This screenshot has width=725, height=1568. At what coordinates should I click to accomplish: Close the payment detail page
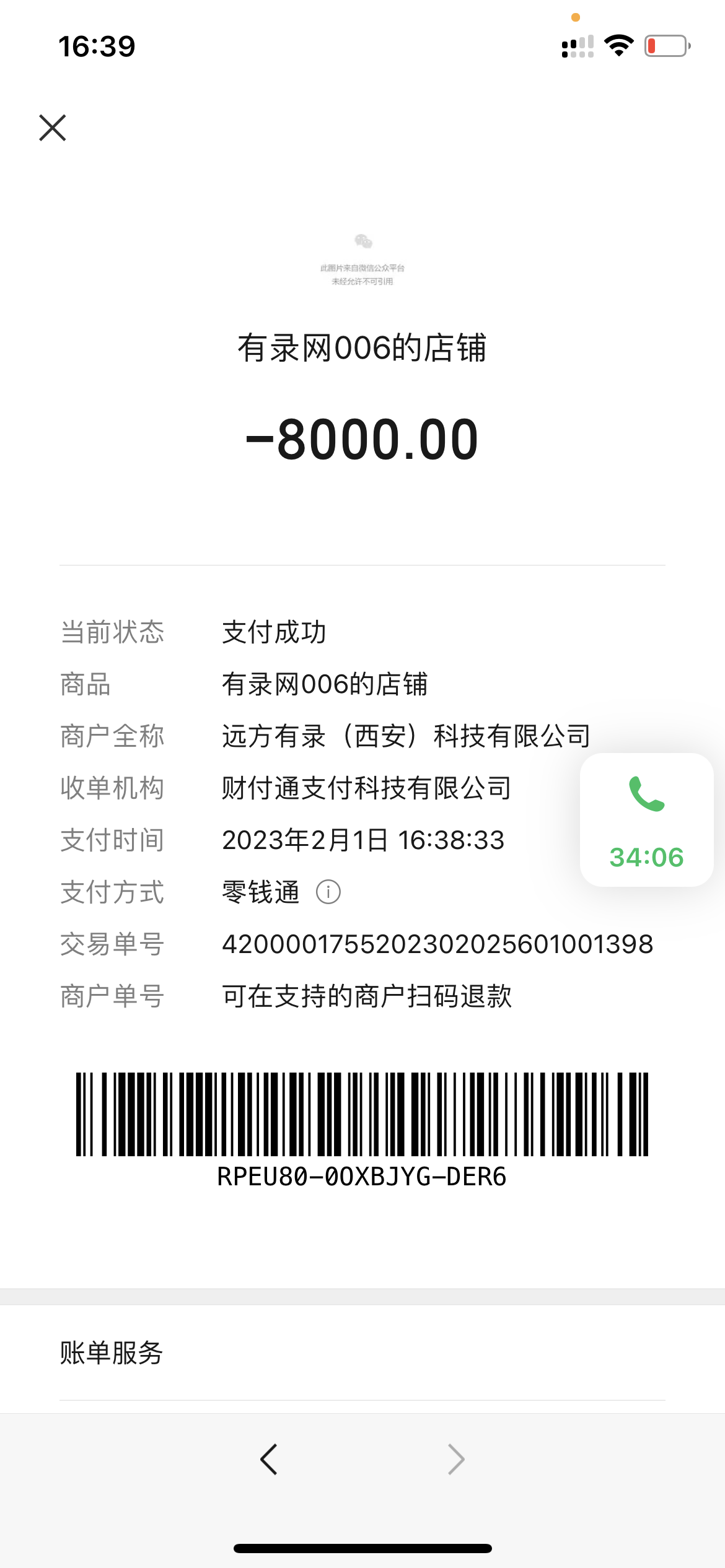53,128
